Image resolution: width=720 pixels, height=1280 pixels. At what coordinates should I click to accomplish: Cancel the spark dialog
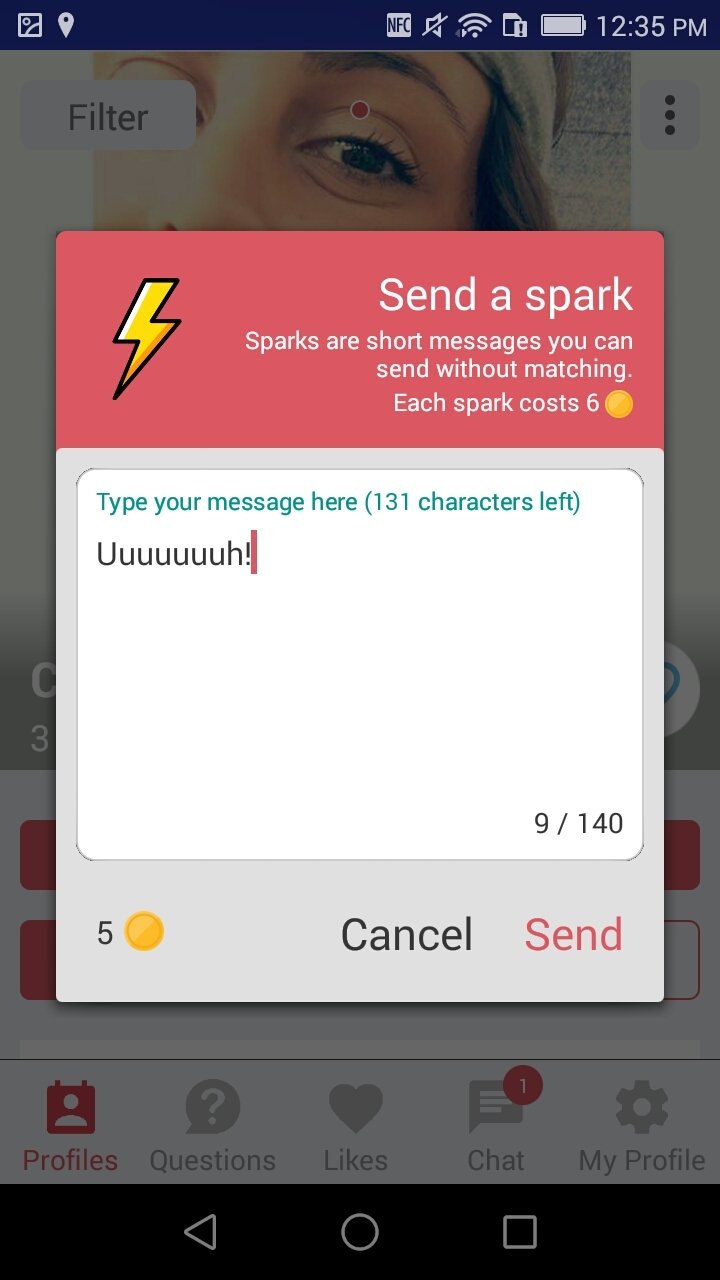coord(406,935)
